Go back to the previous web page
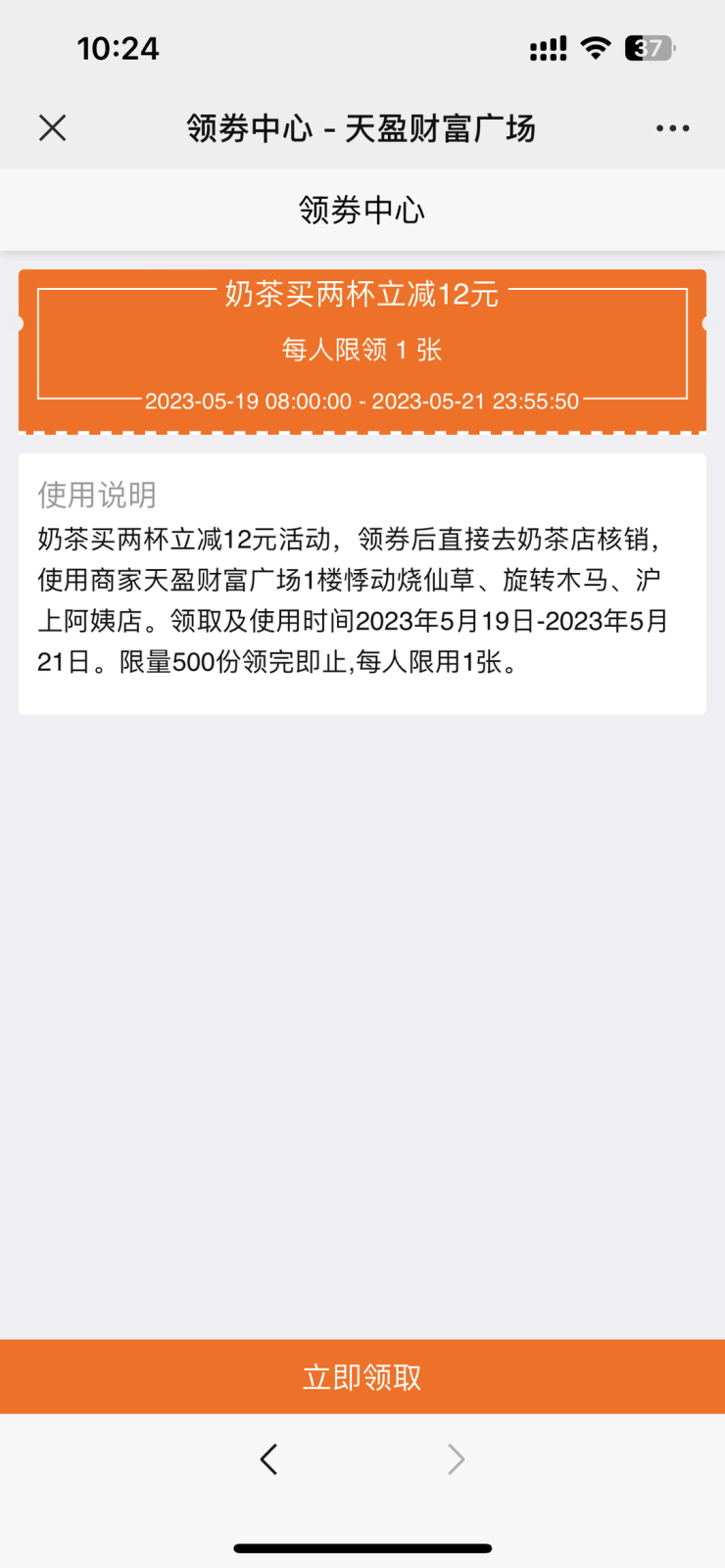 [x=269, y=1459]
